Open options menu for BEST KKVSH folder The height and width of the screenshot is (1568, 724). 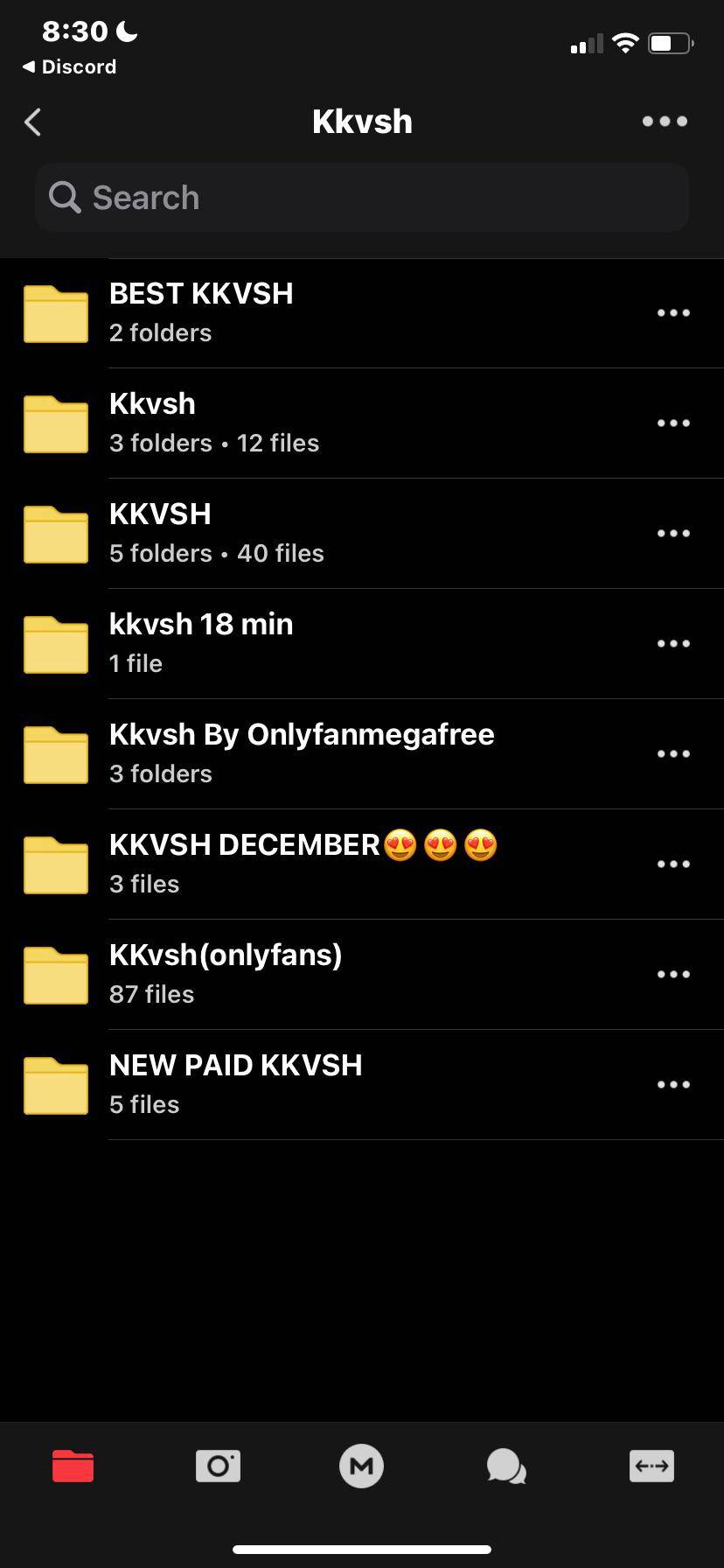672,312
